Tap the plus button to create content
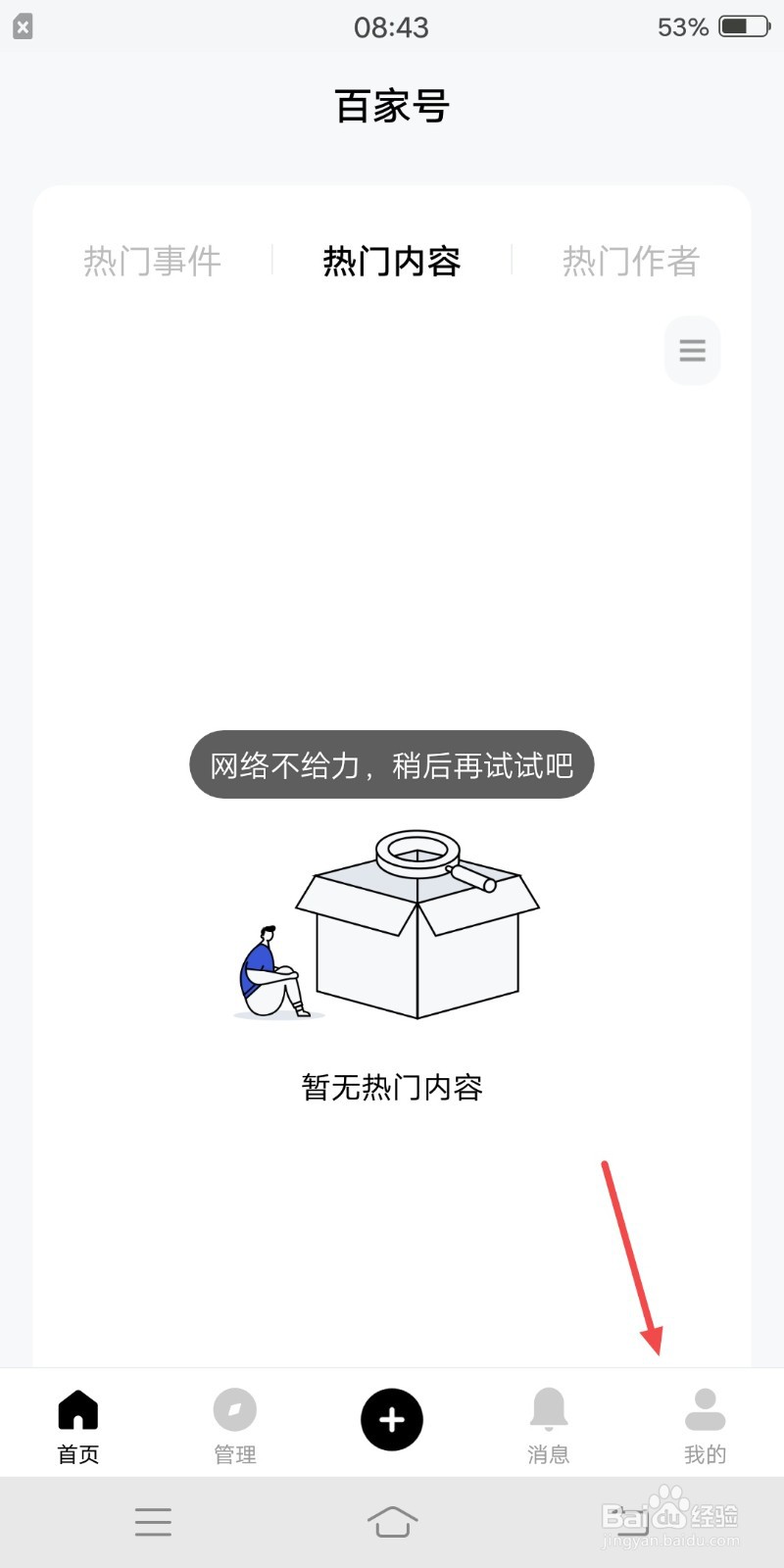 [392, 1419]
